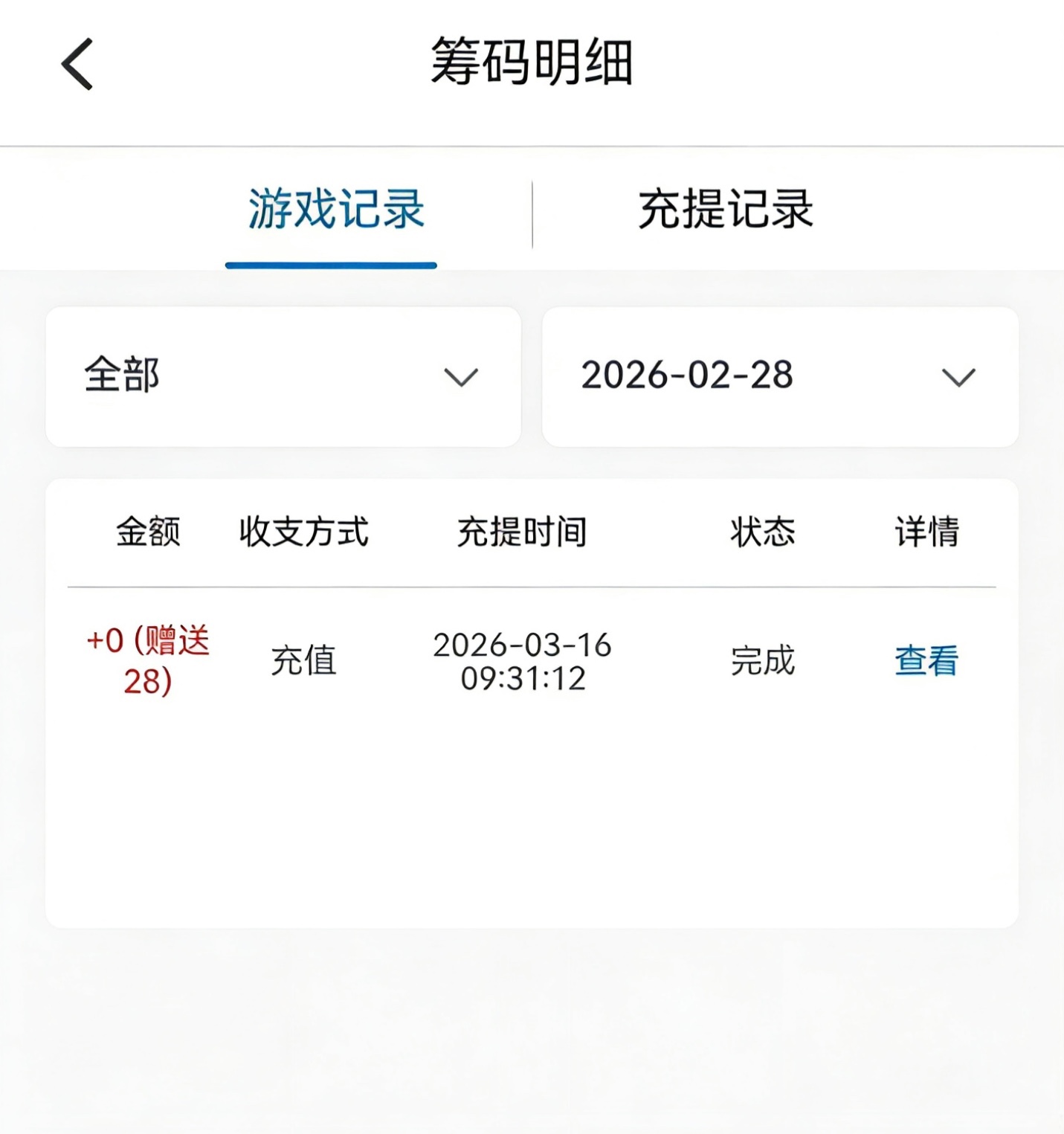1064x1134 pixels.
Task: Go back using the top-left arrow
Action: point(77,65)
